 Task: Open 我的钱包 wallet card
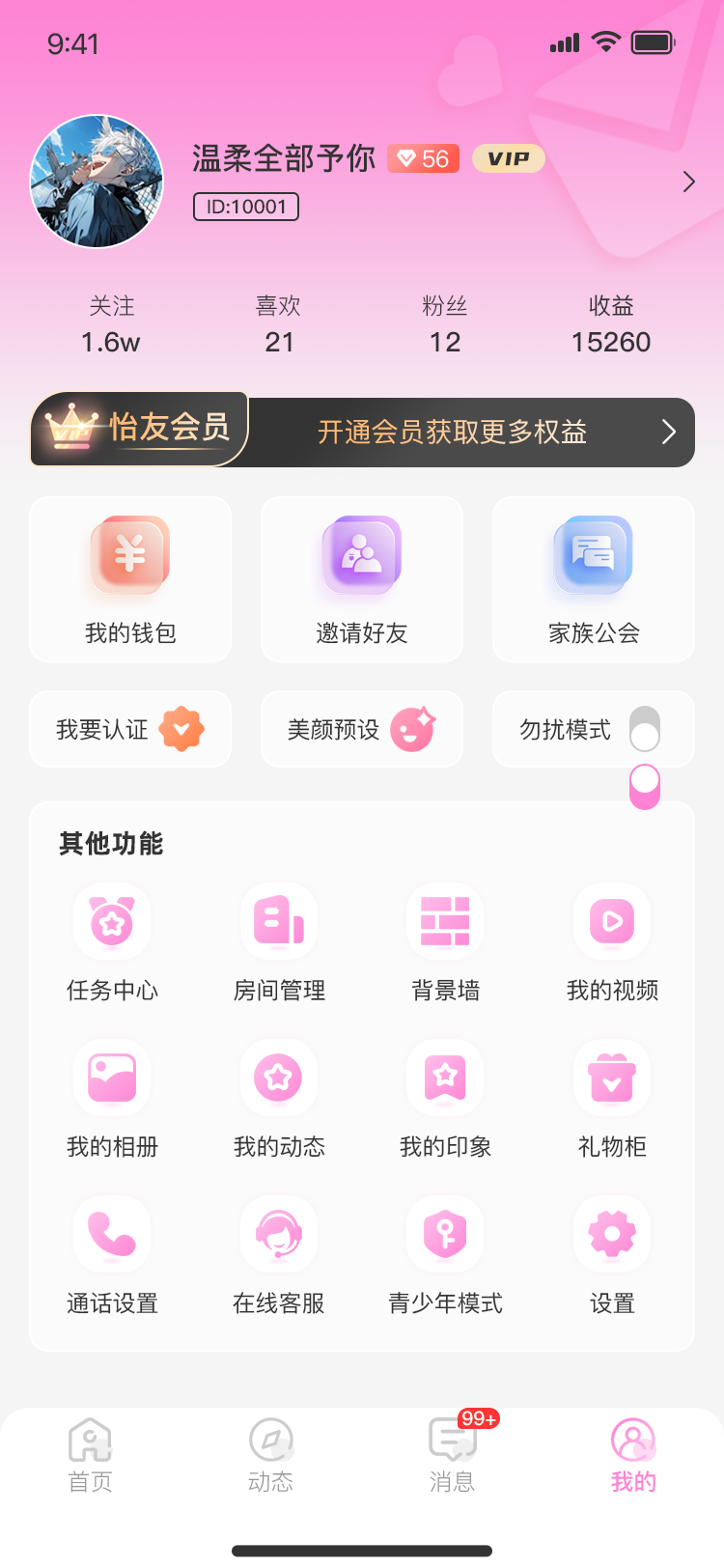coord(130,579)
